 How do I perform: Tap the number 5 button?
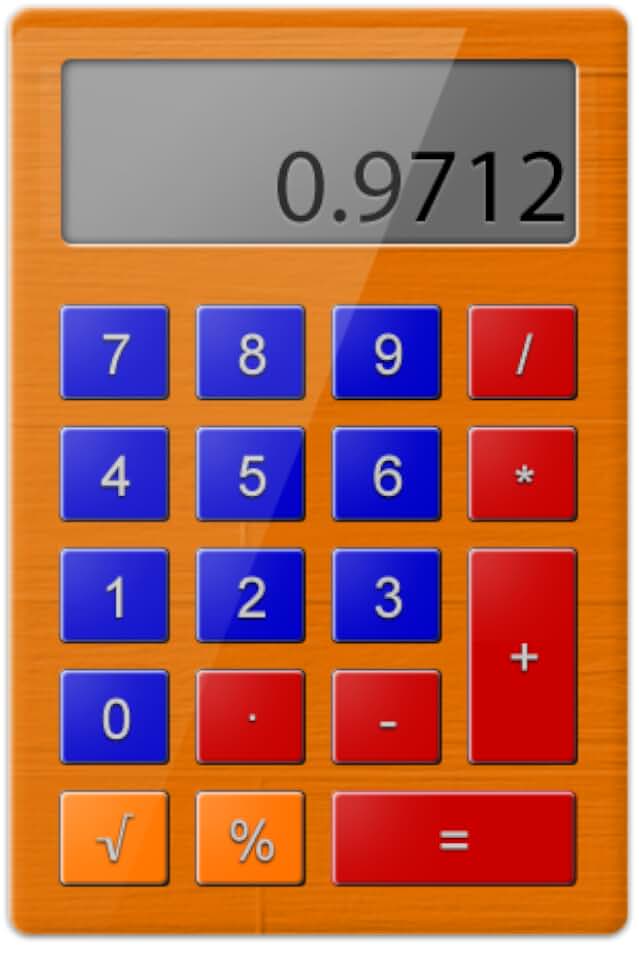coord(250,475)
